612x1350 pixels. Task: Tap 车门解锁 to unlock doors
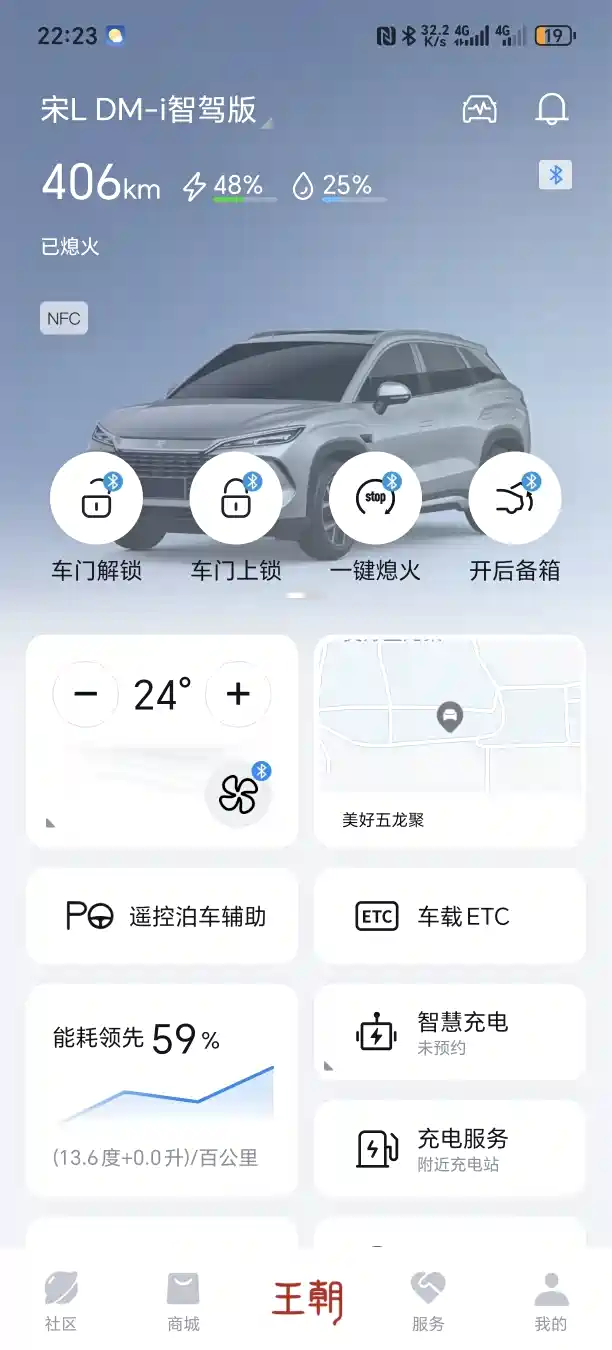96,498
